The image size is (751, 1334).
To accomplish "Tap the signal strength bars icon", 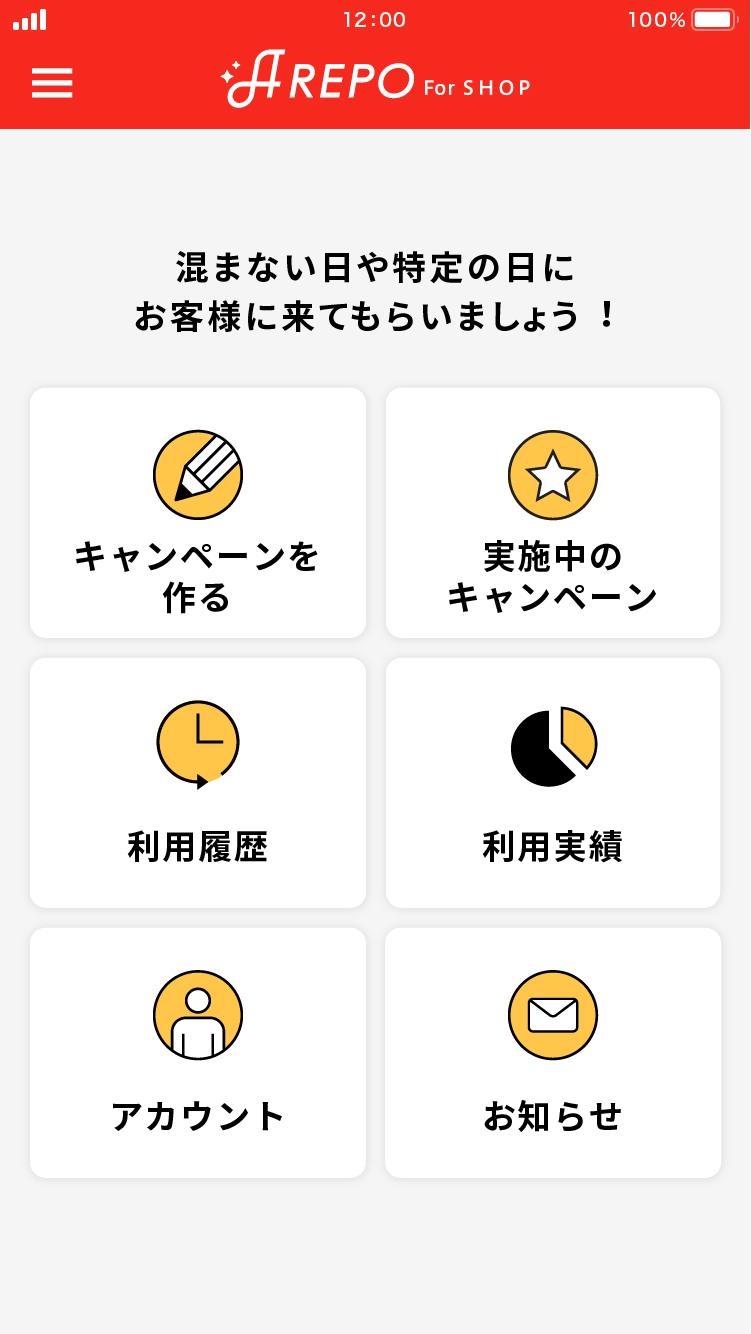I will tap(29, 18).
